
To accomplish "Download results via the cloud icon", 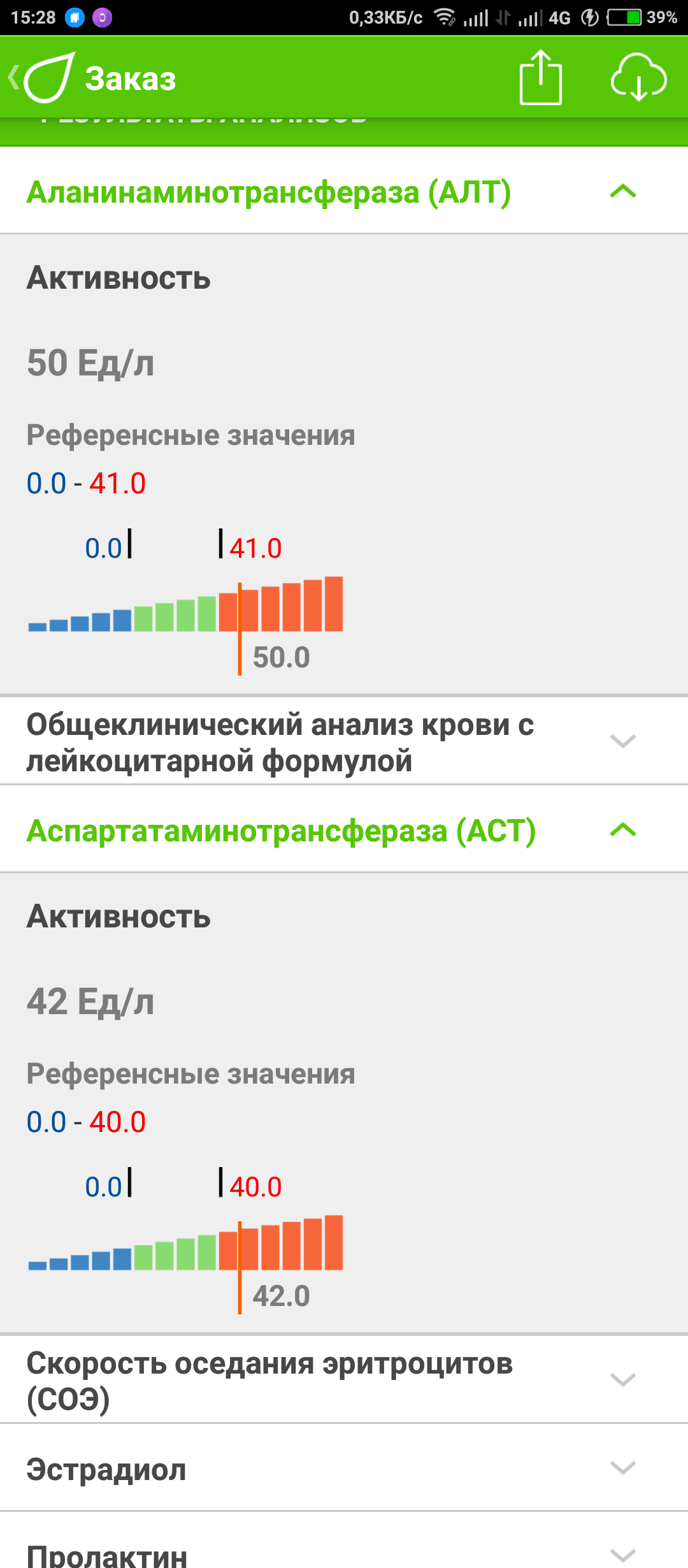I will [638, 78].
